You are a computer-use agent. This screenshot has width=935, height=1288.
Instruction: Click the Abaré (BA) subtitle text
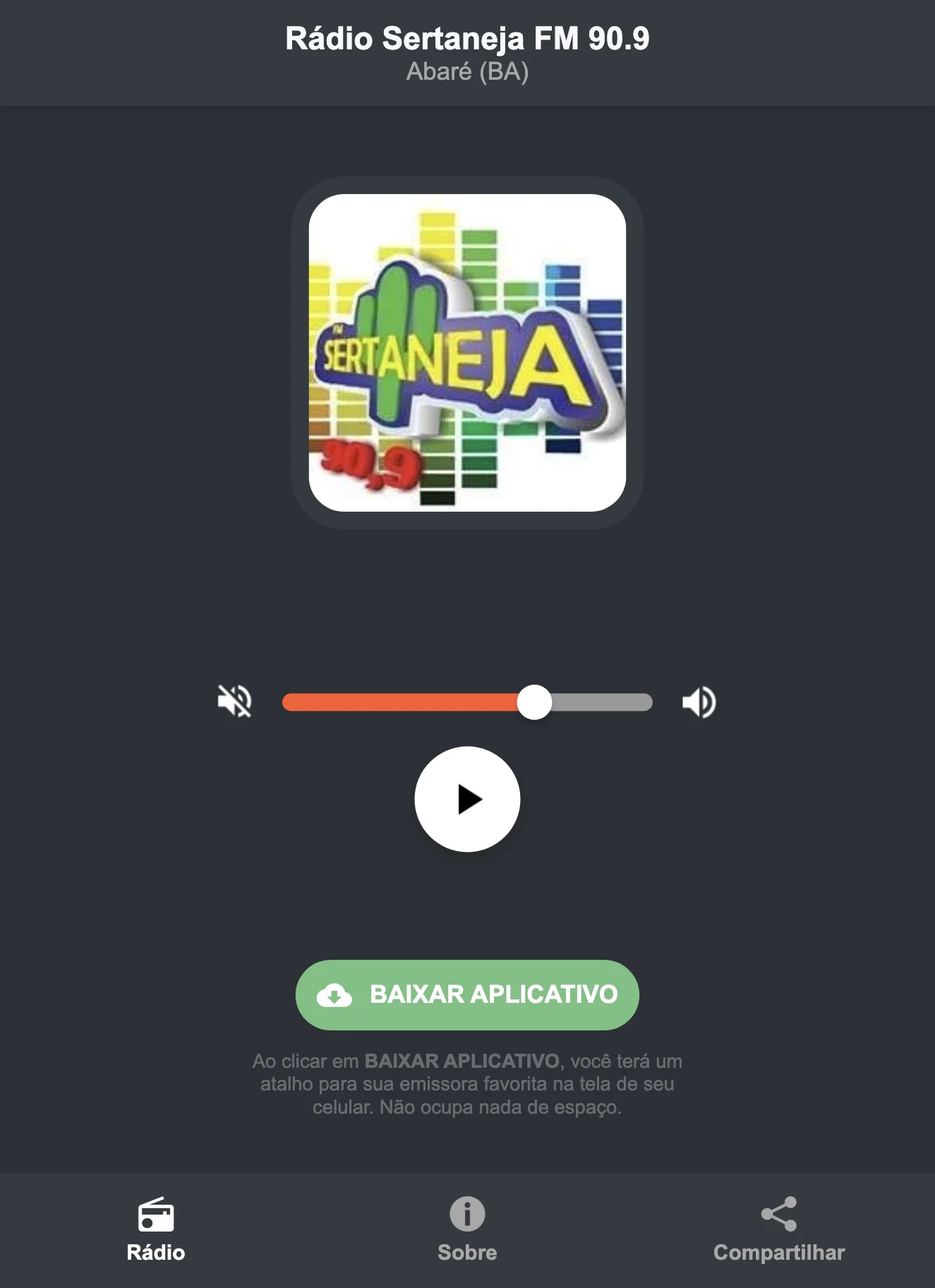[467, 71]
